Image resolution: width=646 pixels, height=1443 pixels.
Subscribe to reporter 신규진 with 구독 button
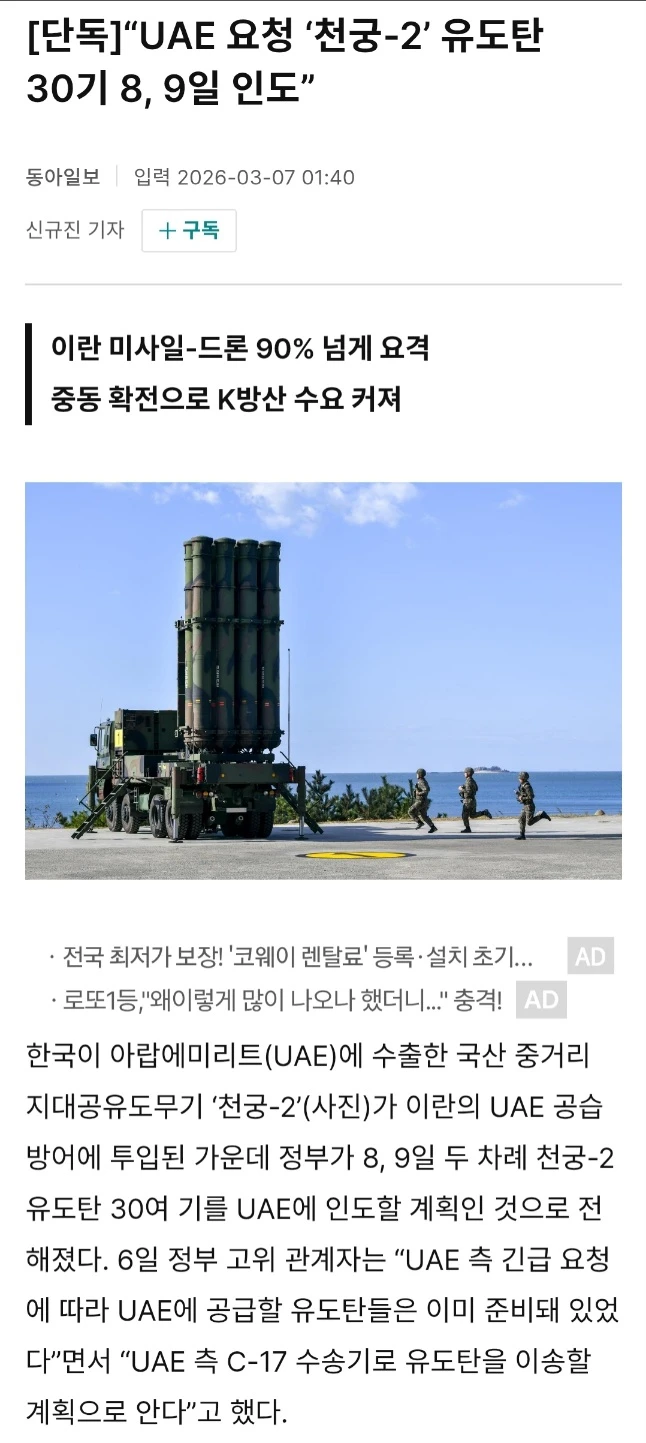[x=189, y=230]
